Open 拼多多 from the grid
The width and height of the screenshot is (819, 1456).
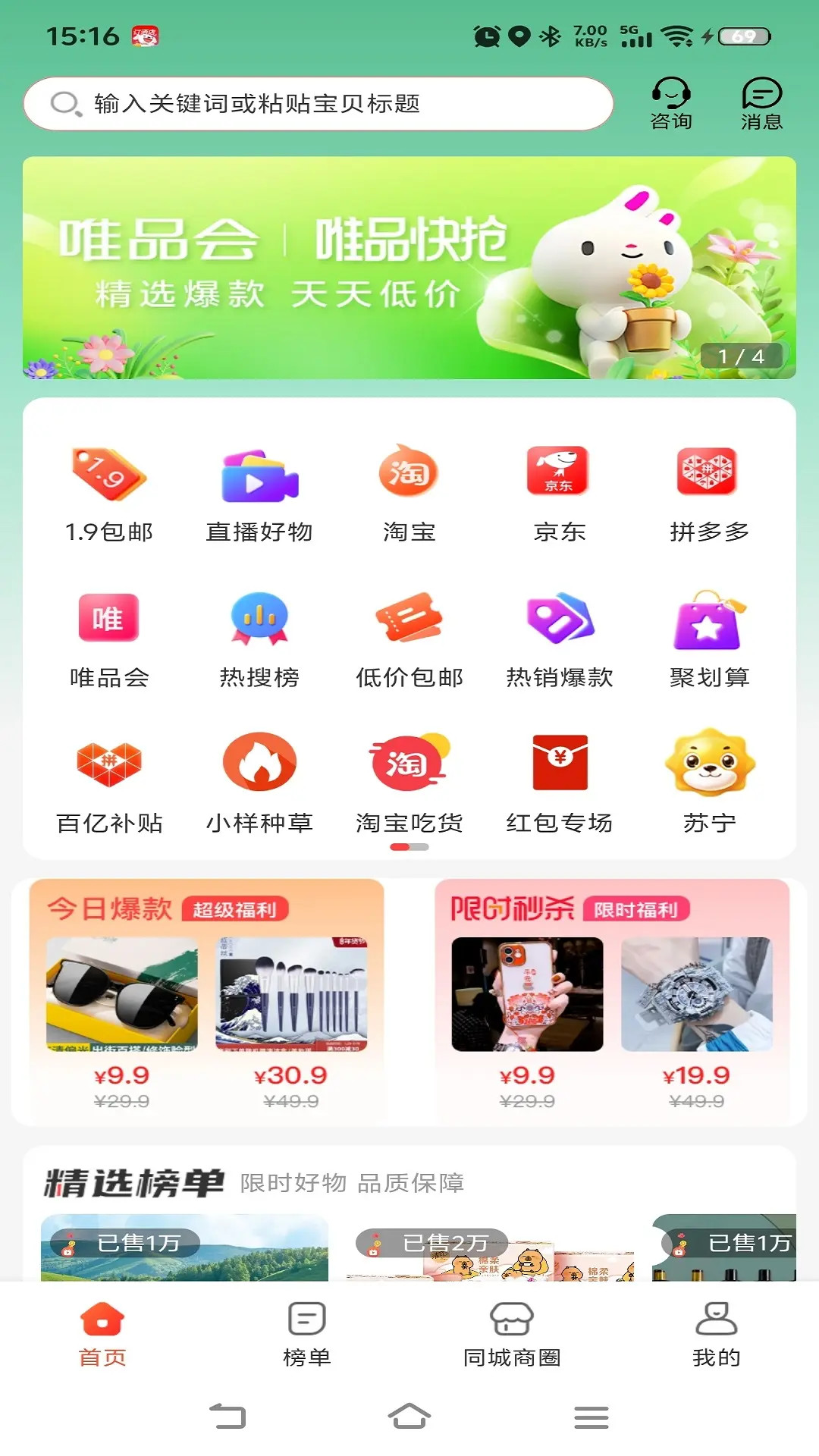tap(707, 472)
